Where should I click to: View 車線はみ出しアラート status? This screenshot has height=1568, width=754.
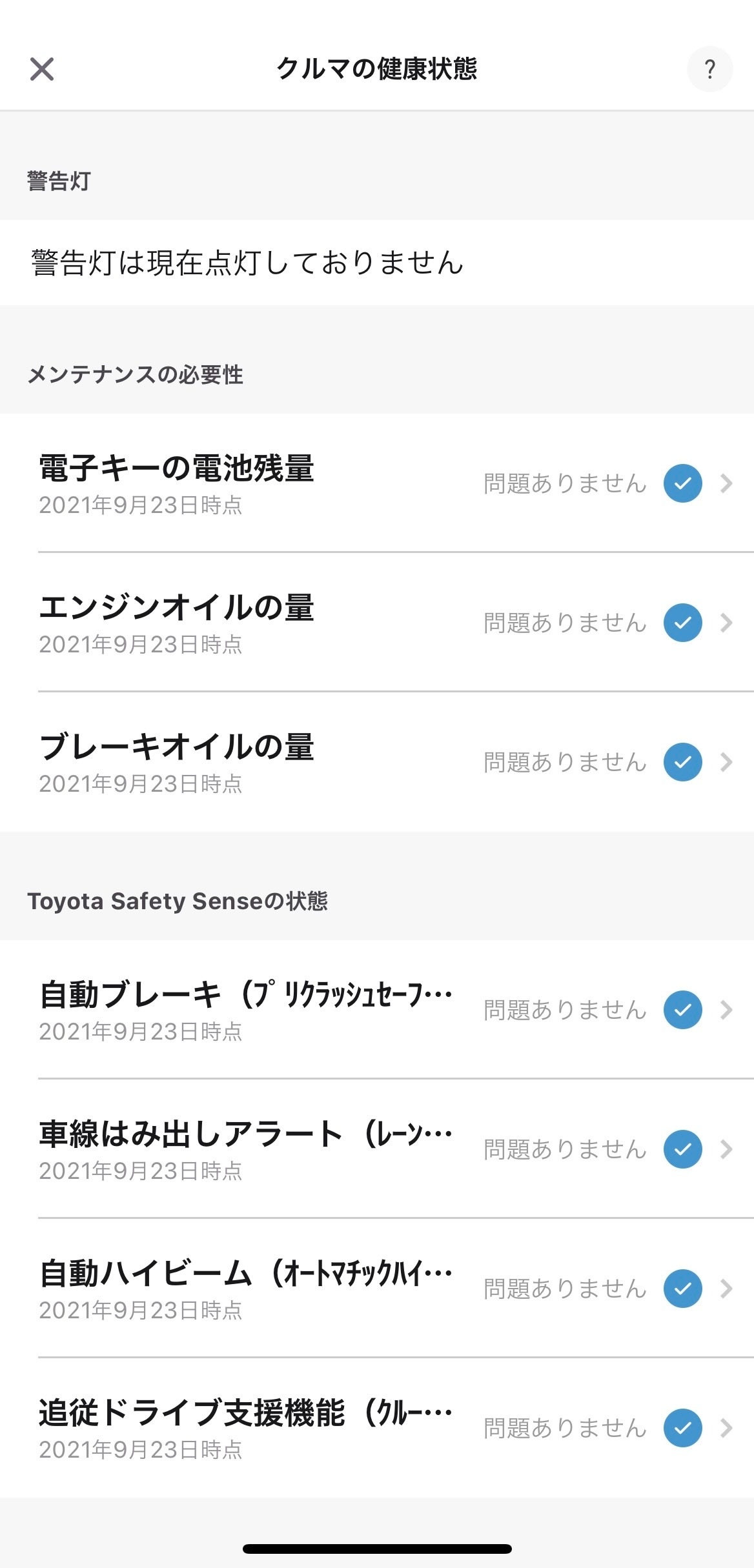[377, 1149]
